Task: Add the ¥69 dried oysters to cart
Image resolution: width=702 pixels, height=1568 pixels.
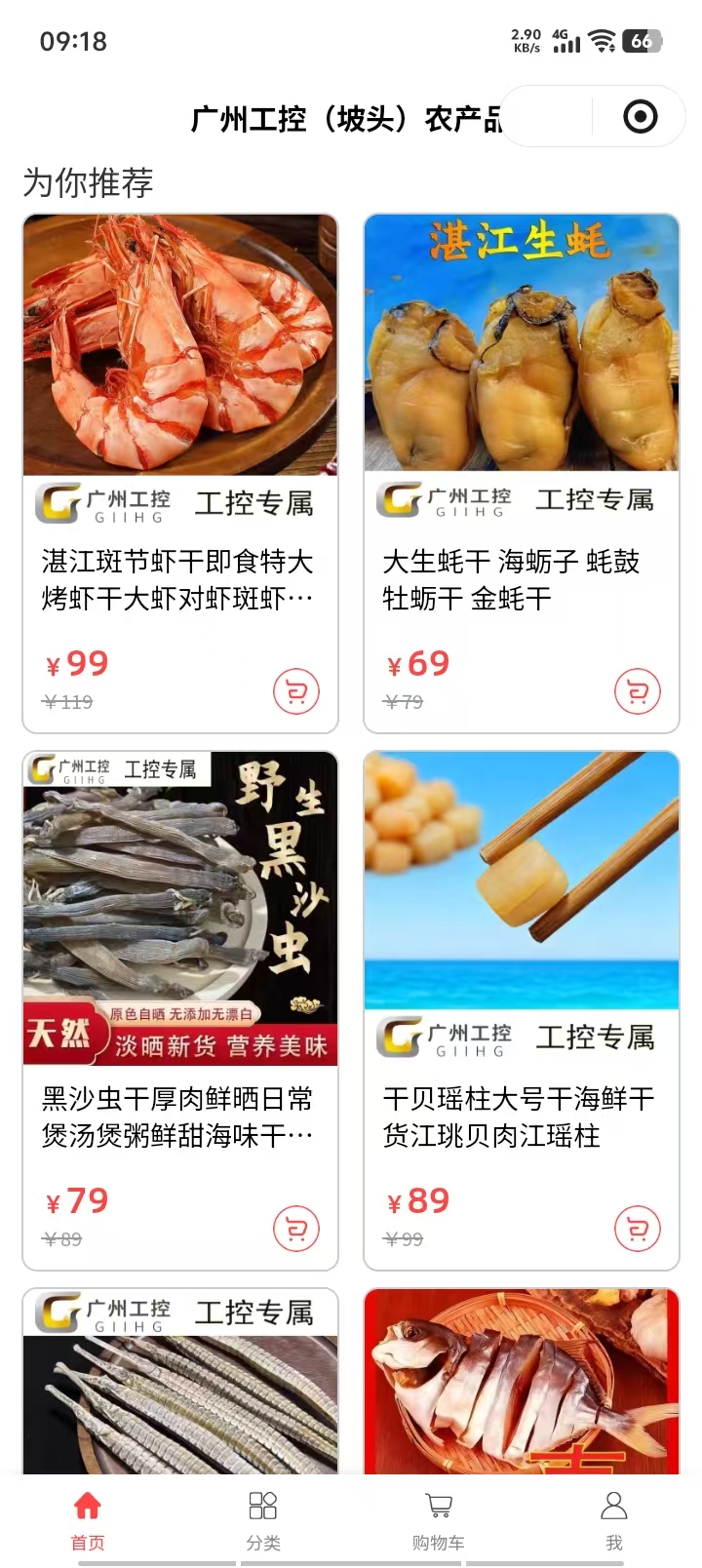Action: [638, 692]
